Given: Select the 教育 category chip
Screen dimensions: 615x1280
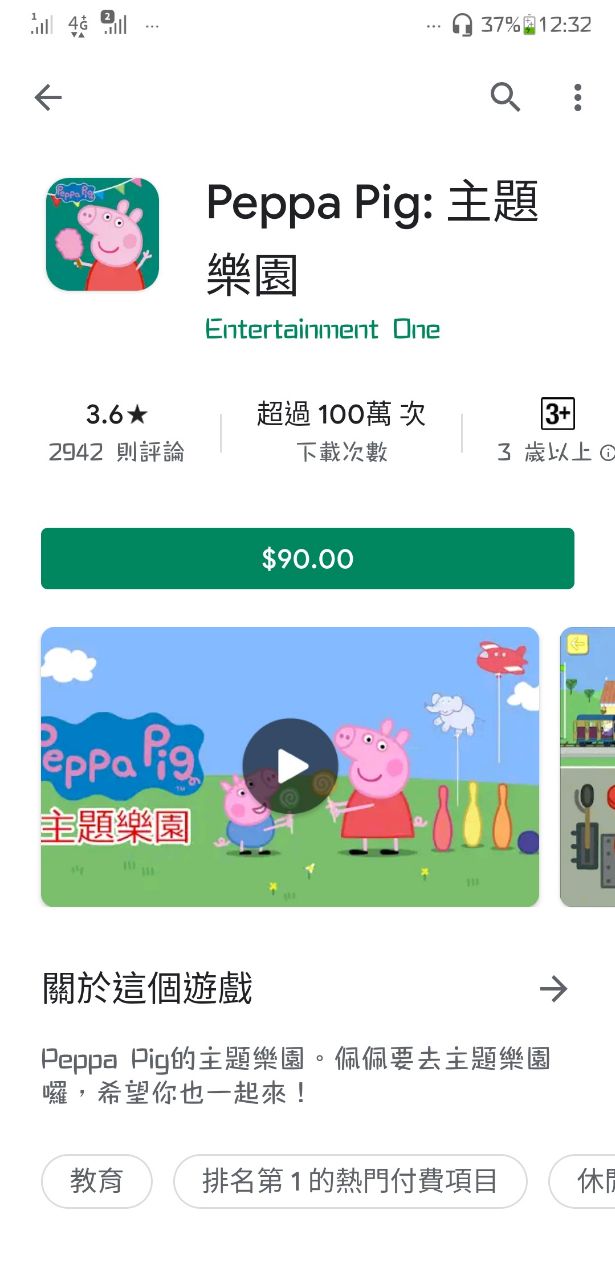Looking at the screenshot, I should (x=96, y=1181).
